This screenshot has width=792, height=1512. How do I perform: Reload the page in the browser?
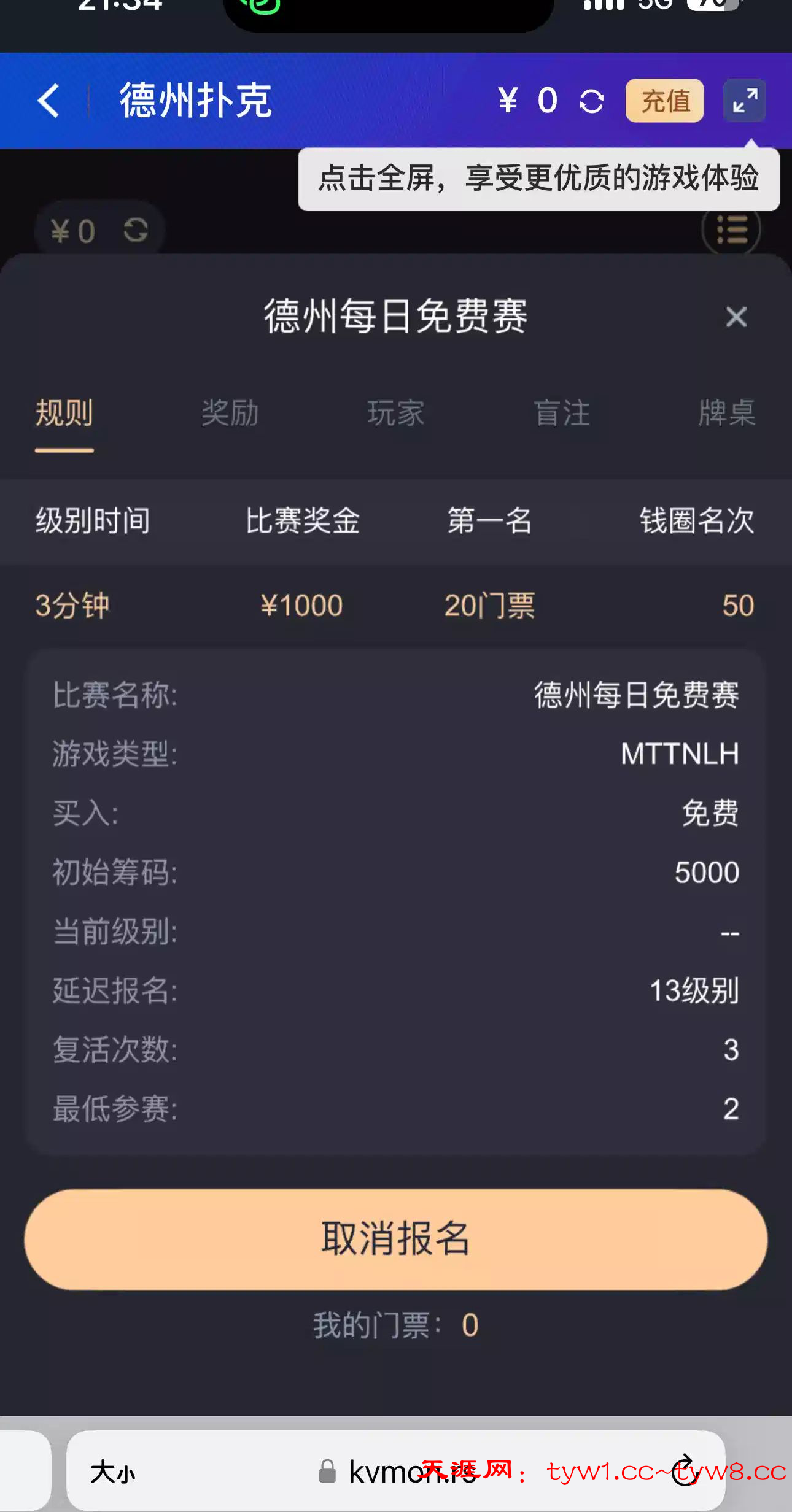pyautogui.click(x=686, y=1471)
